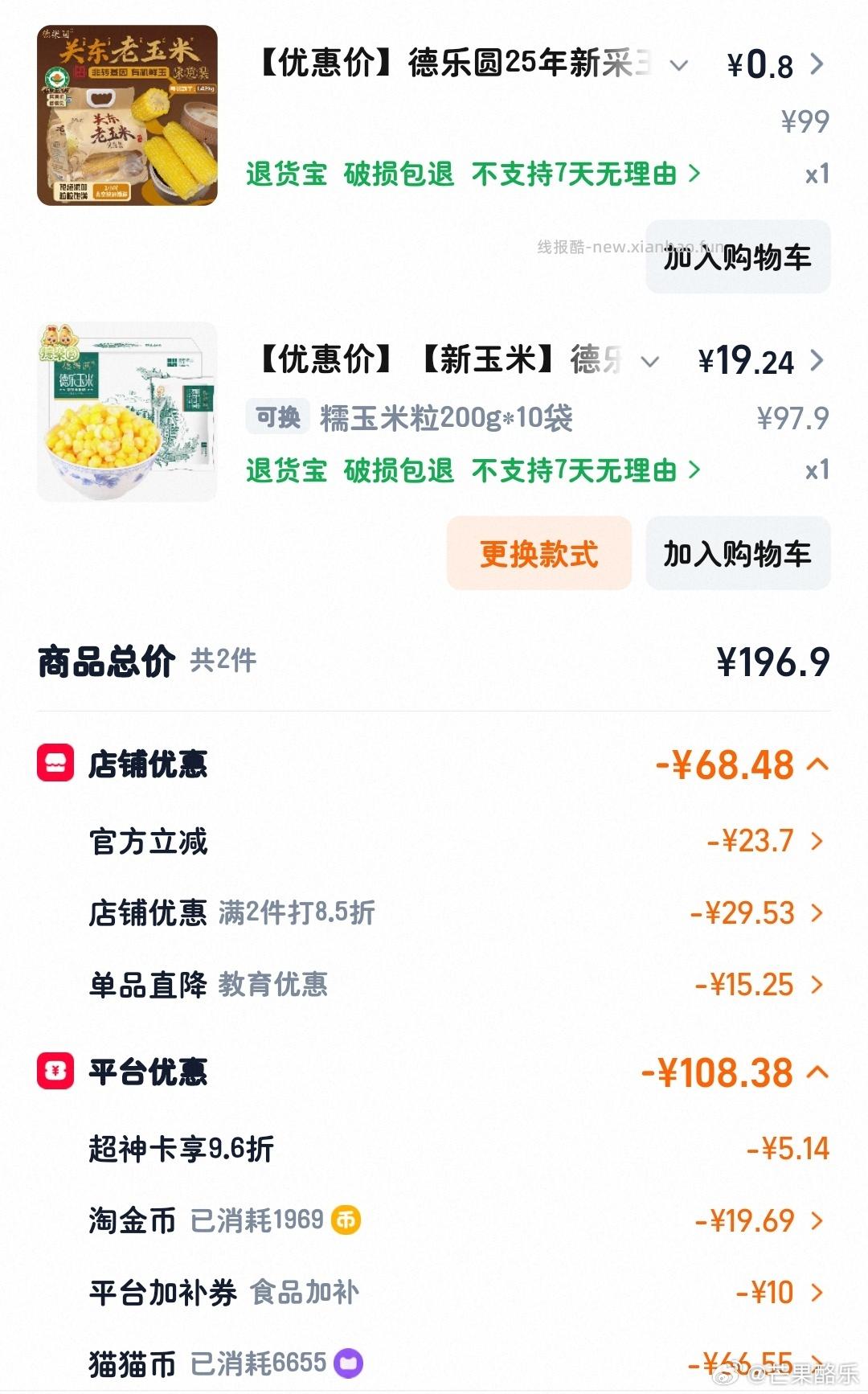
Task: Click 加入购物车 for the second product
Action: pyautogui.click(x=737, y=555)
